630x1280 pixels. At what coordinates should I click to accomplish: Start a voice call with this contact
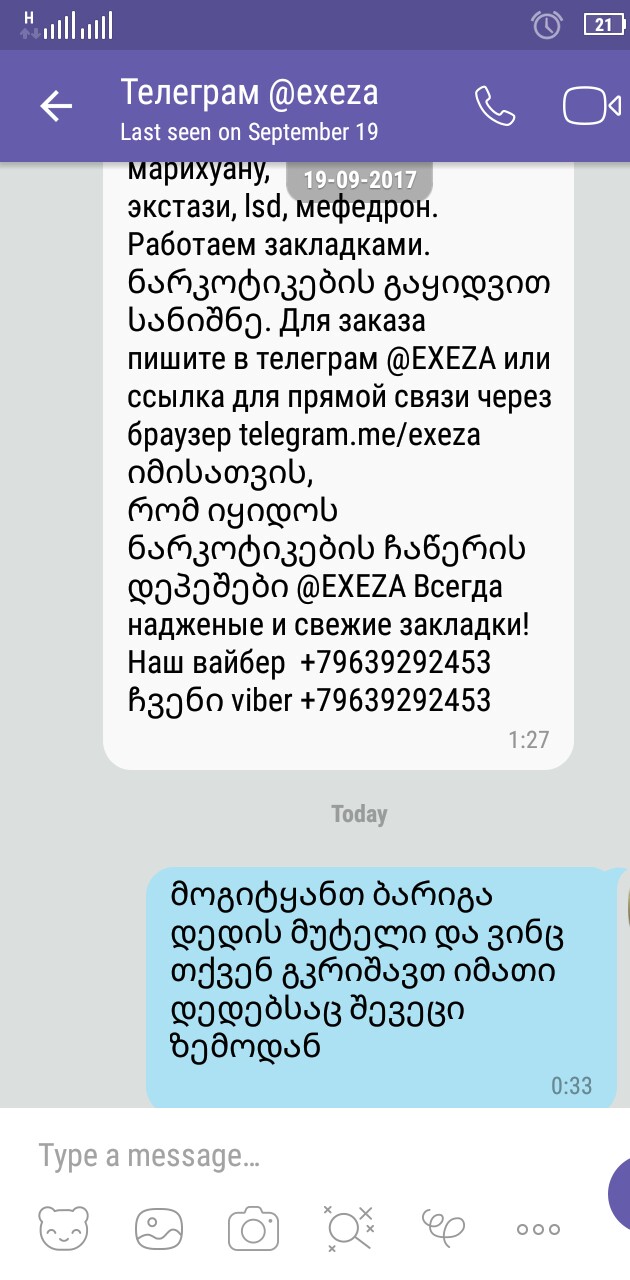pos(494,106)
